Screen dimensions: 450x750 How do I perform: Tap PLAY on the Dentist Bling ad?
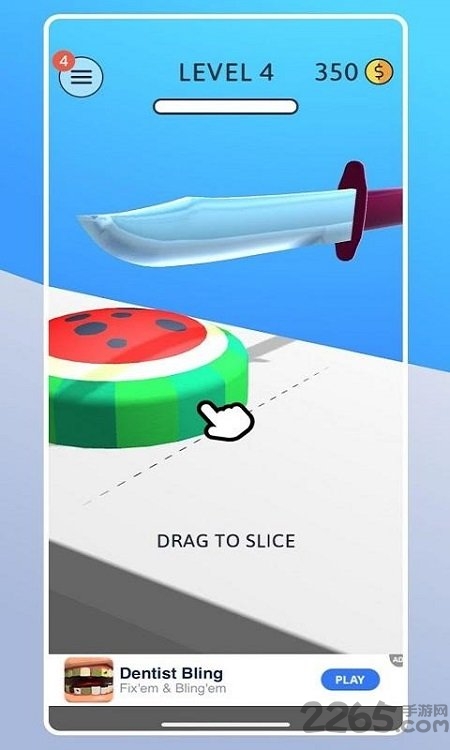(350, 680)
